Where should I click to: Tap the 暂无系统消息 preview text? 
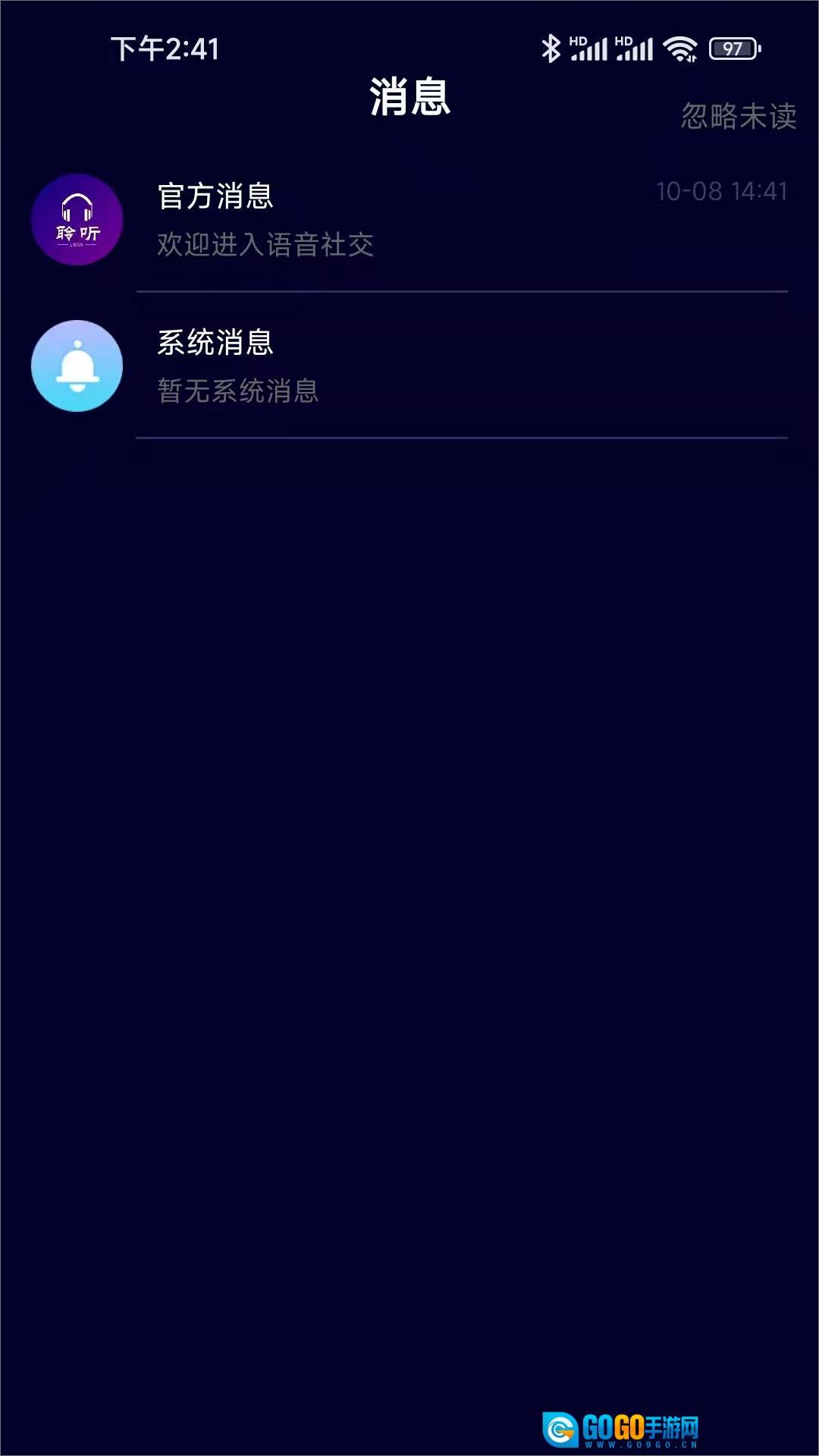tap(237, 391)
